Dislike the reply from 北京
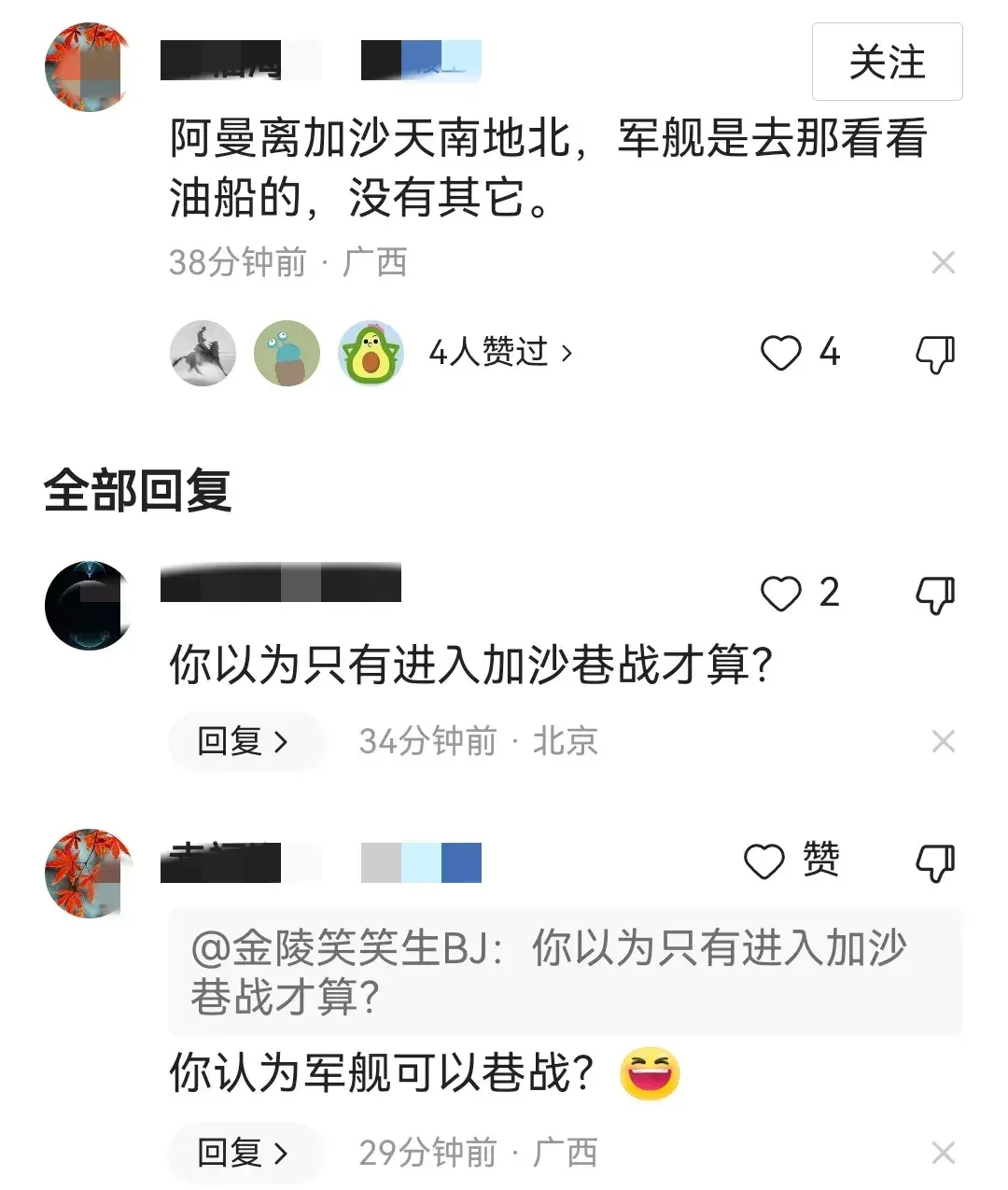The image size is (1008, 1190). (935, 594)
